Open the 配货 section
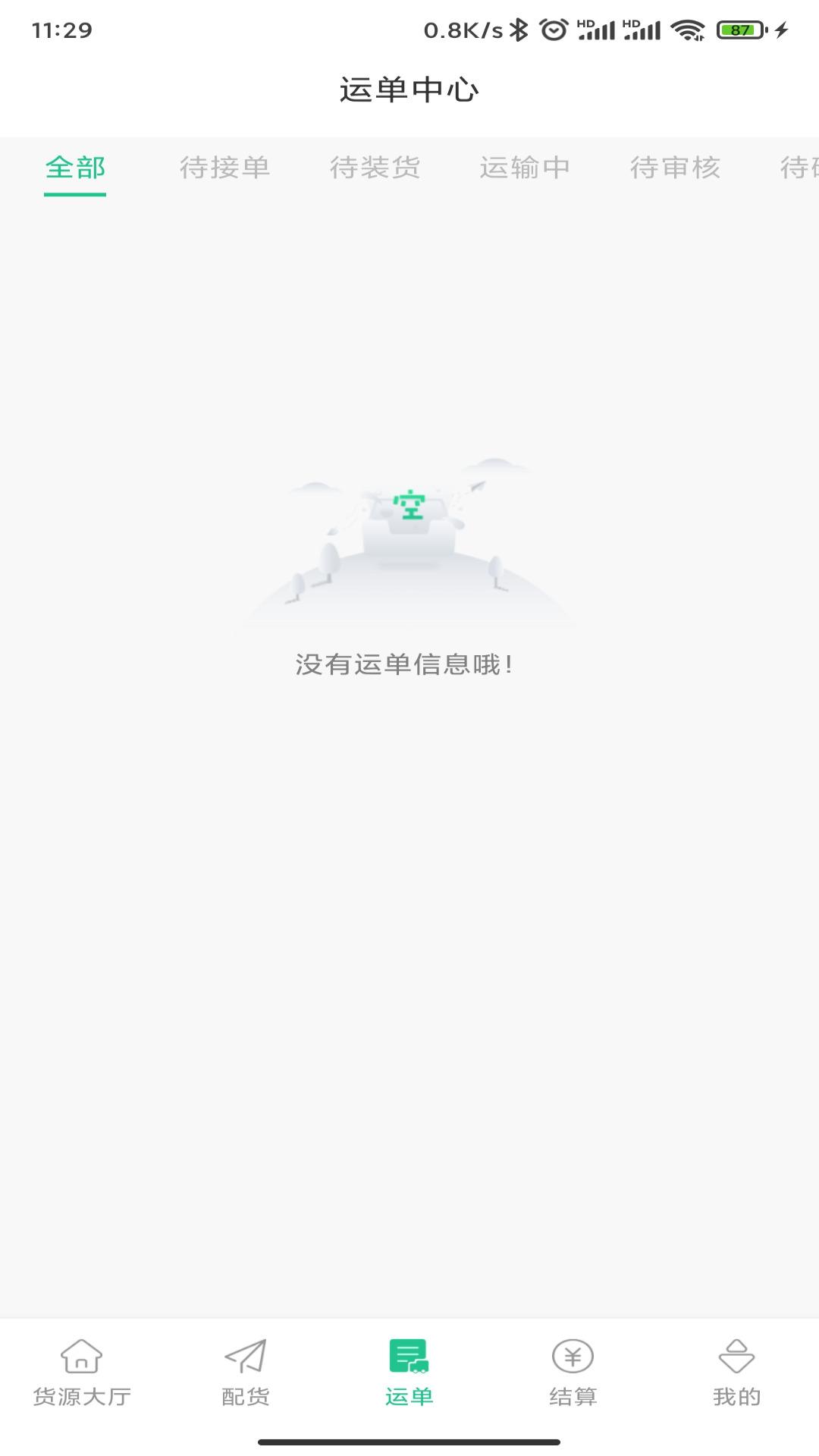819x1456 pixels. pyautogui.click(x=246, y=1373)
